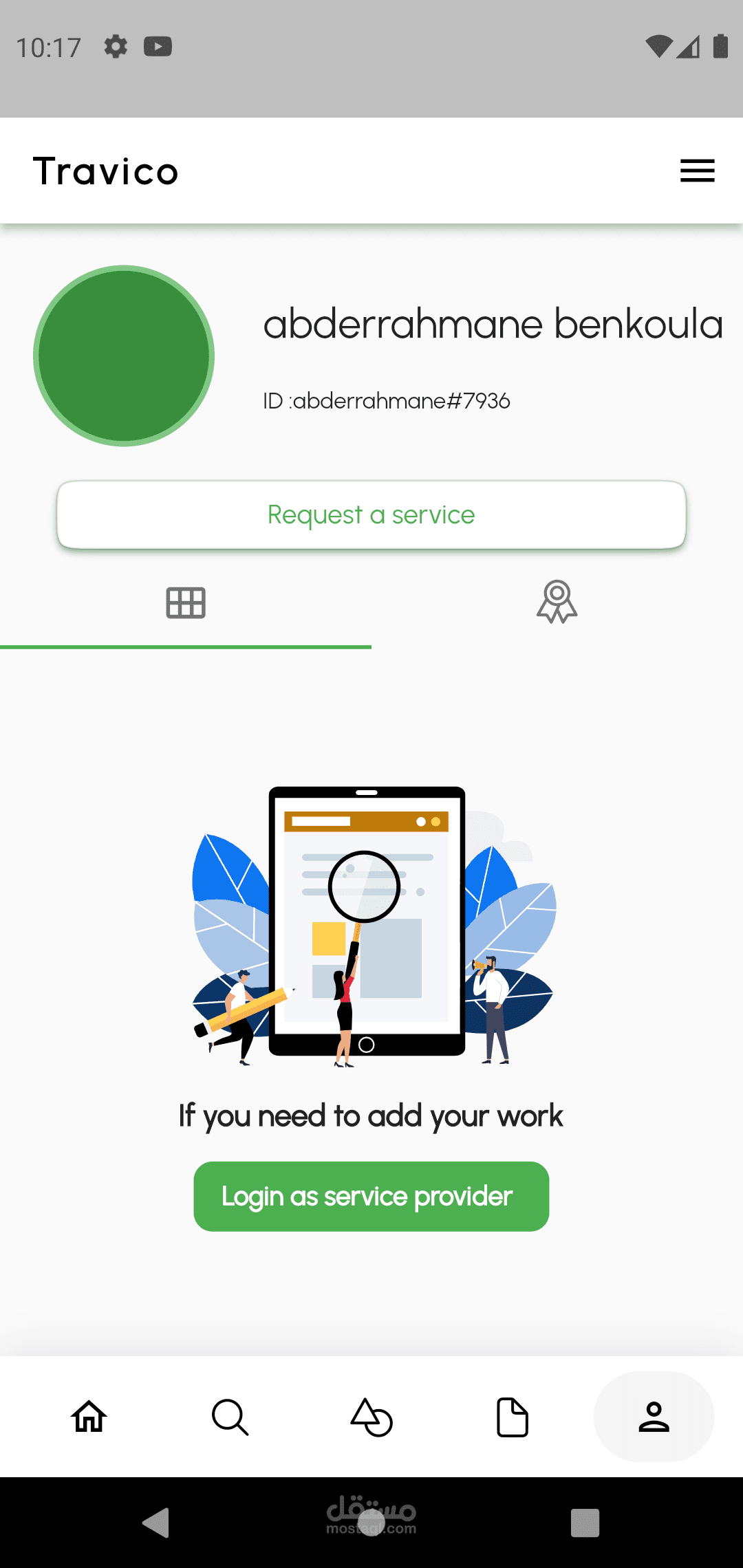This screenshot has width=743, height=1568.
Task: Switch to the grid works tab
Action: click(x=186, y=603)
